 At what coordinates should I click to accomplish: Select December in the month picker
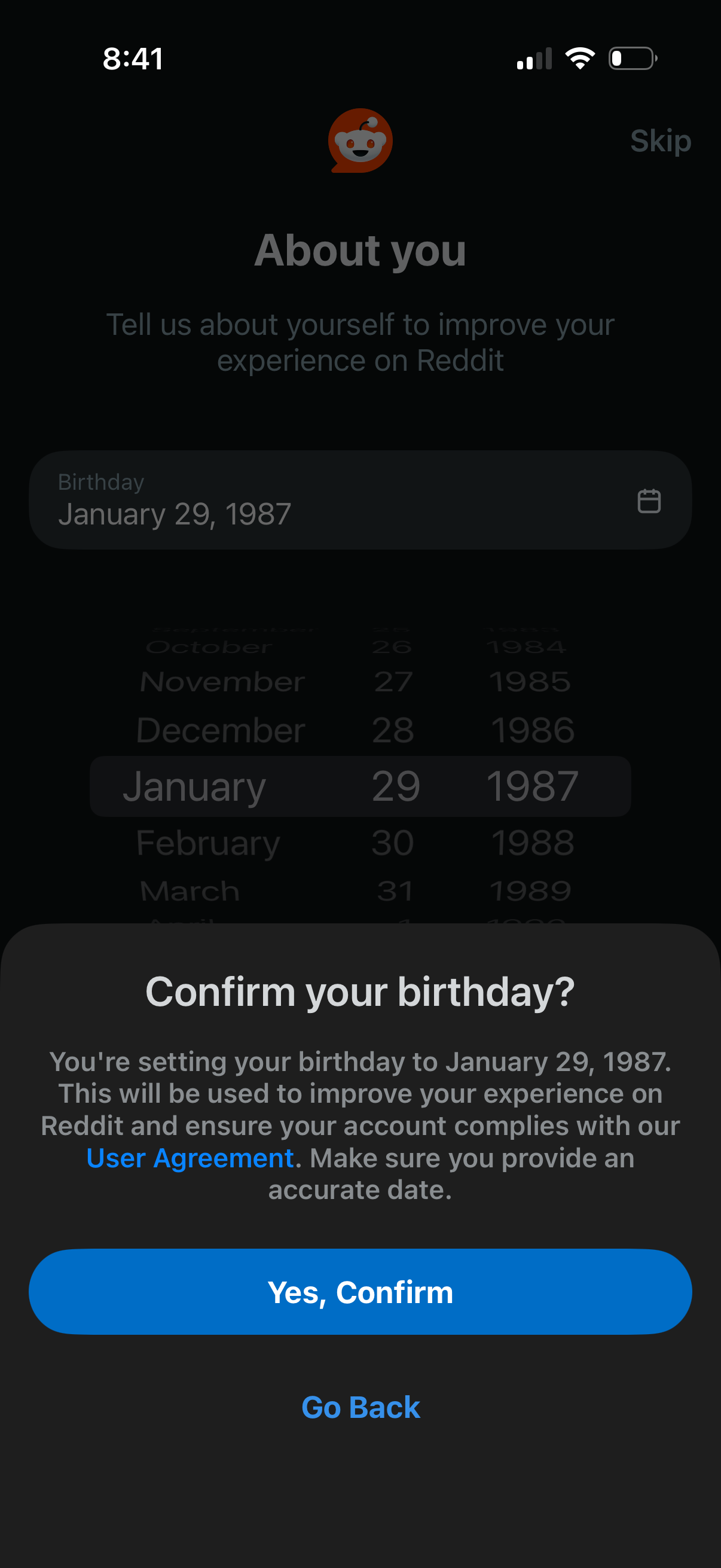[219, 730]
